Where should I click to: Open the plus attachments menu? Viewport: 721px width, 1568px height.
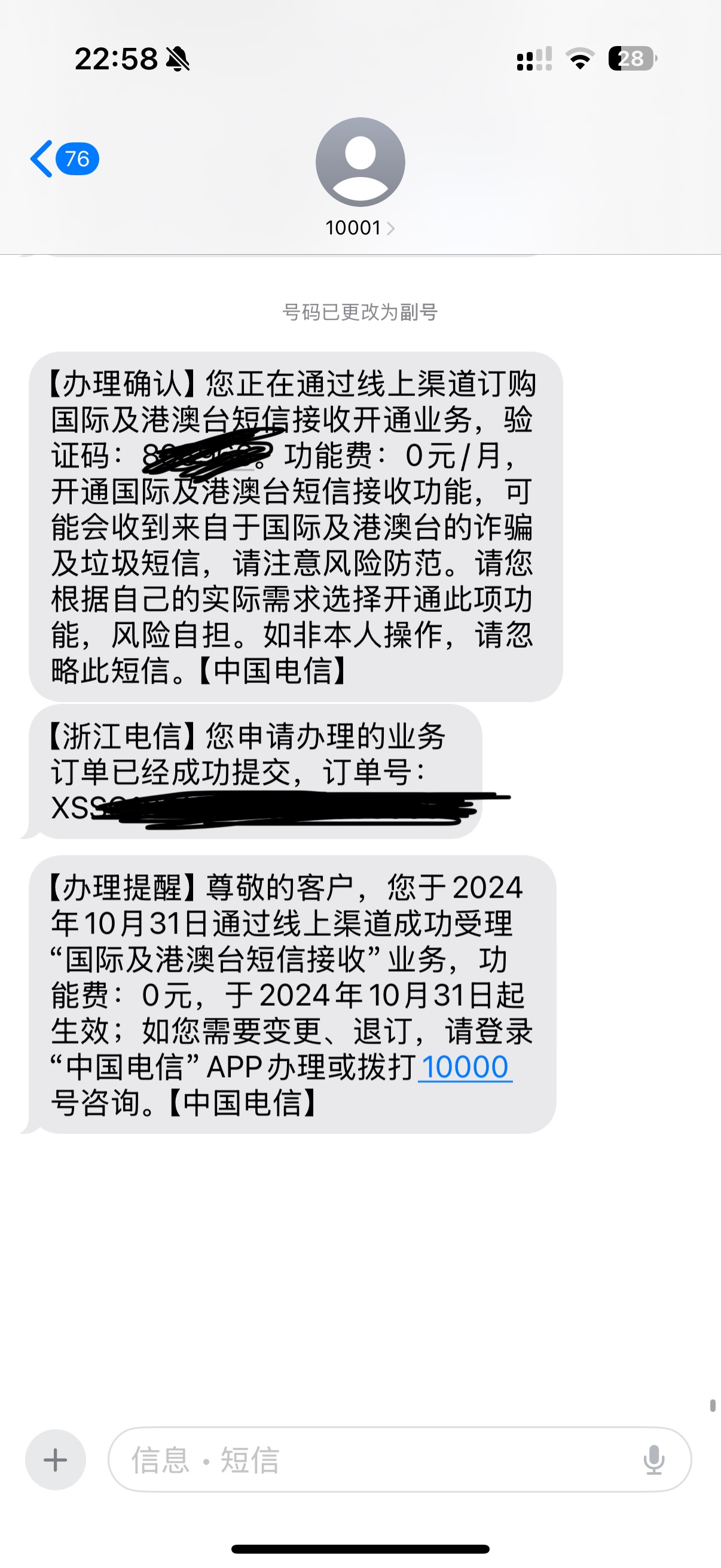(56, 1460)
